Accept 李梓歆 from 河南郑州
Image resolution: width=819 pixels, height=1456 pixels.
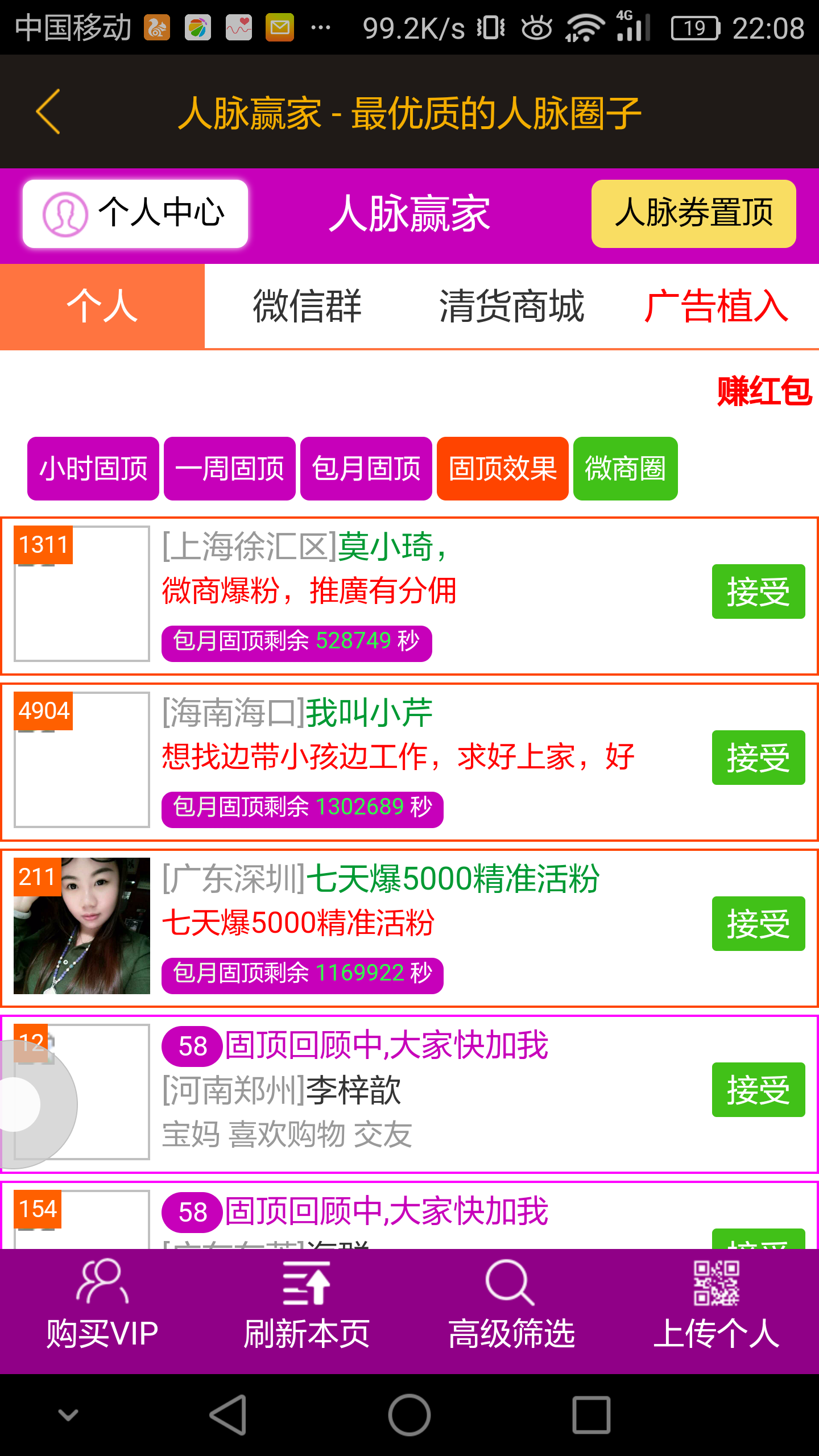click(758, 1090)
